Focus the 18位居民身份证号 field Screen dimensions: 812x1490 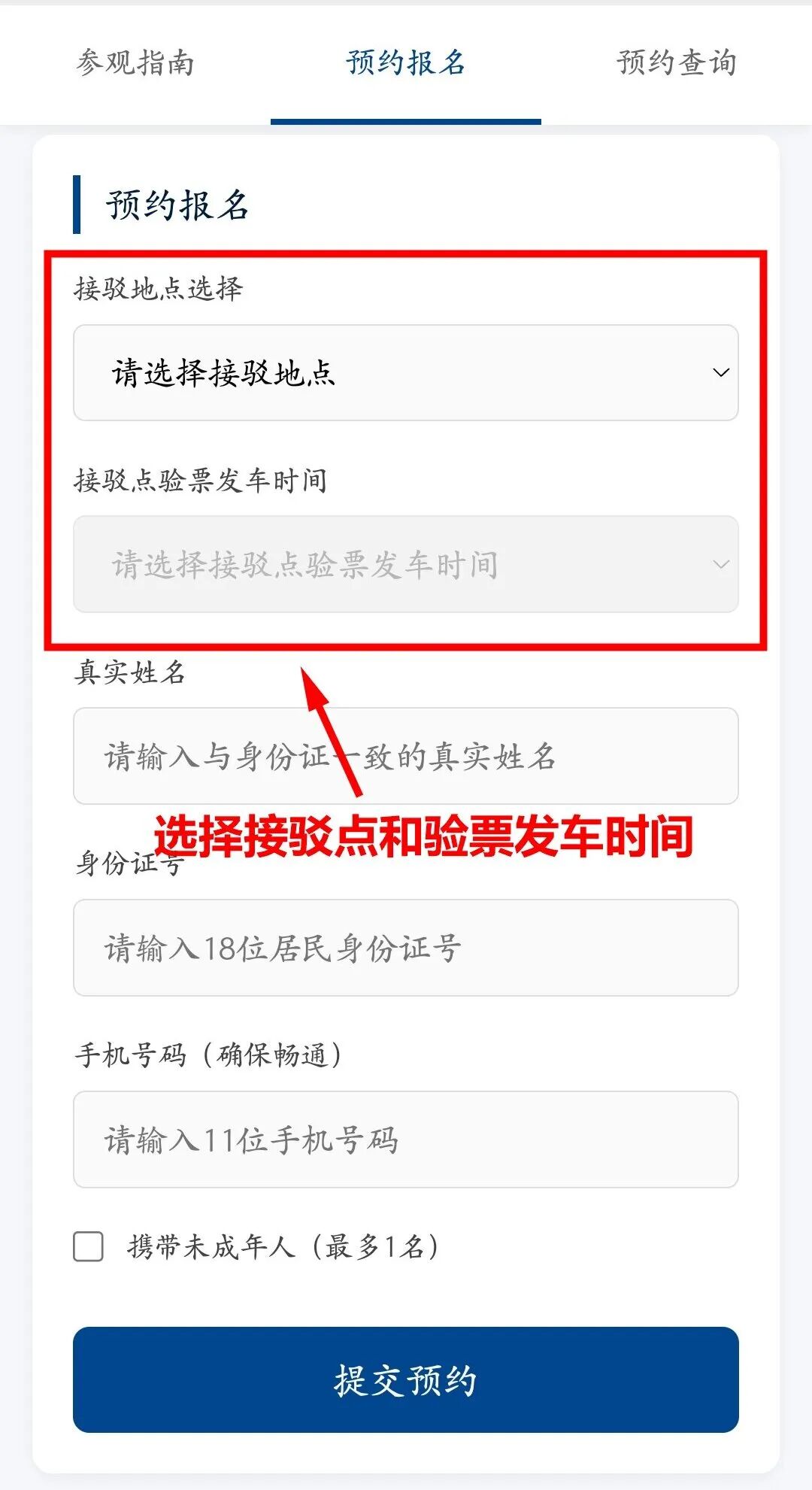[406, 948]
